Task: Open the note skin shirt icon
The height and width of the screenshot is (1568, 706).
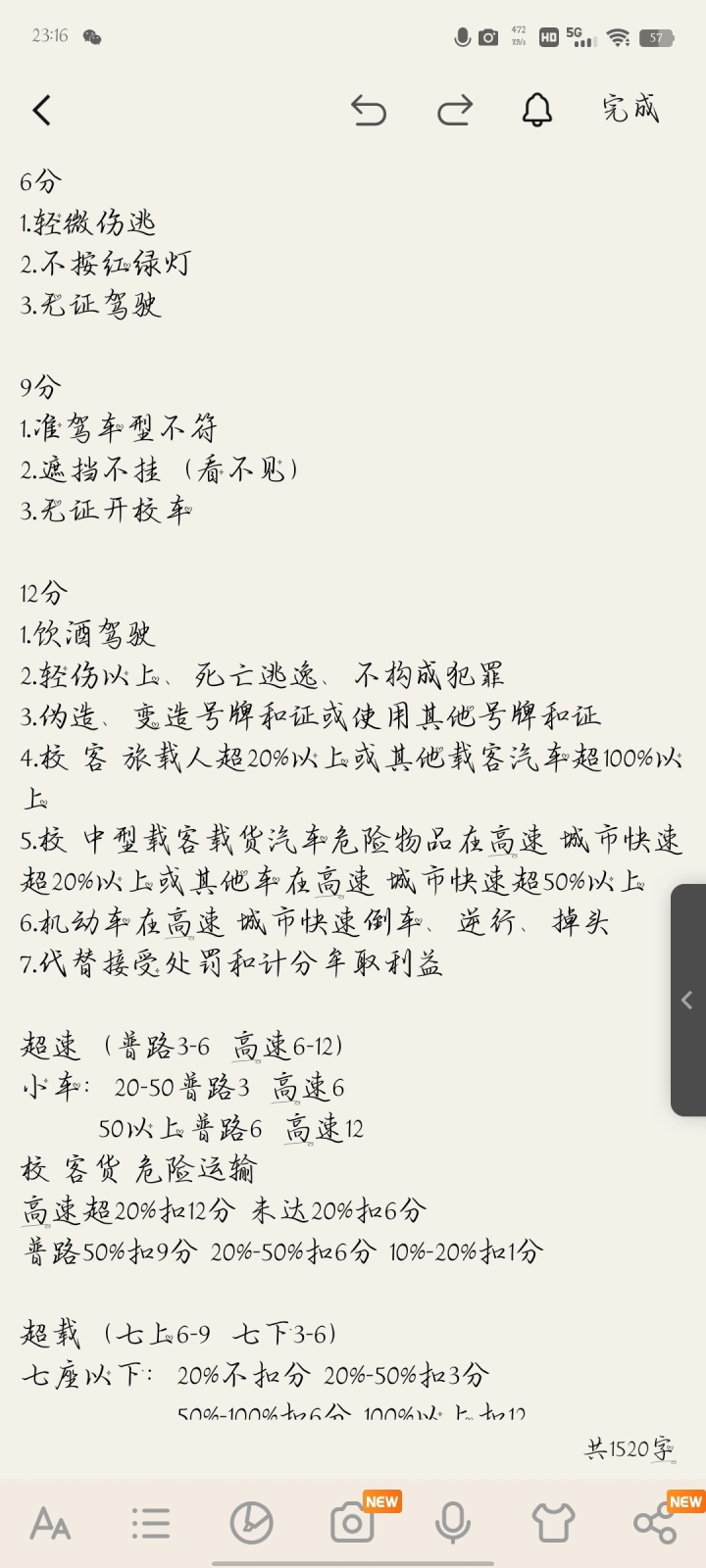Action: [553, 1524]
